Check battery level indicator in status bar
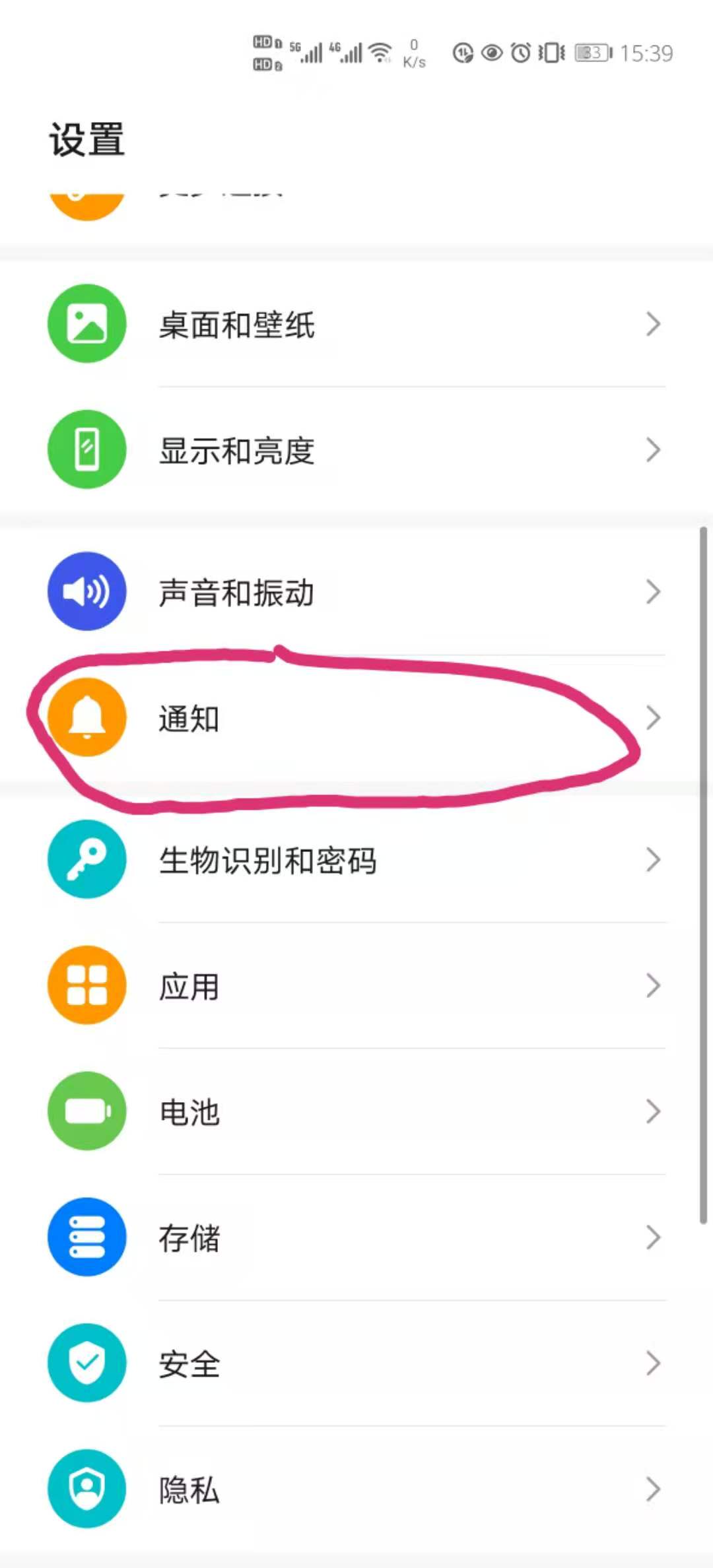The width and height of the screenshot is (713, 1568). (592, 54)
